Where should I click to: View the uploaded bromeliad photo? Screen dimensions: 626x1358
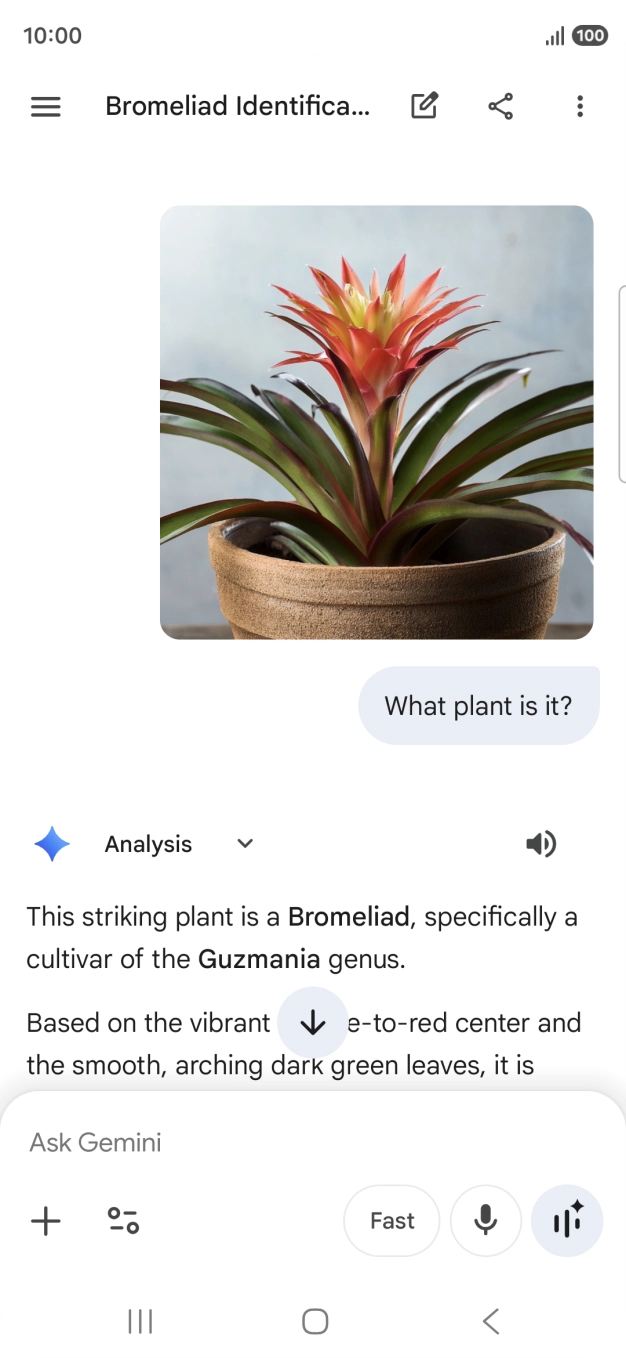pos(376,422)
